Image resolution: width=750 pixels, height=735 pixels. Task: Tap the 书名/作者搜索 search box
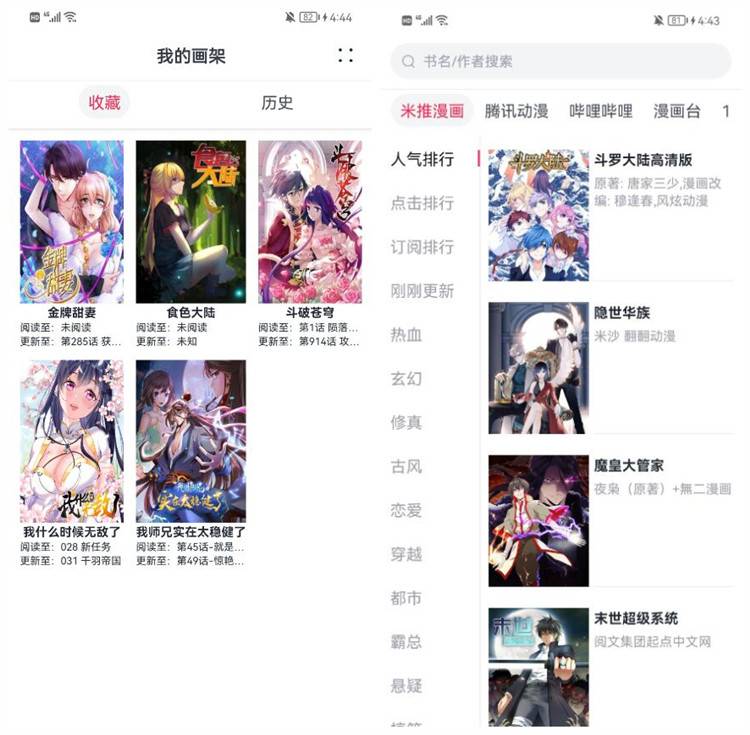(560, 61)
